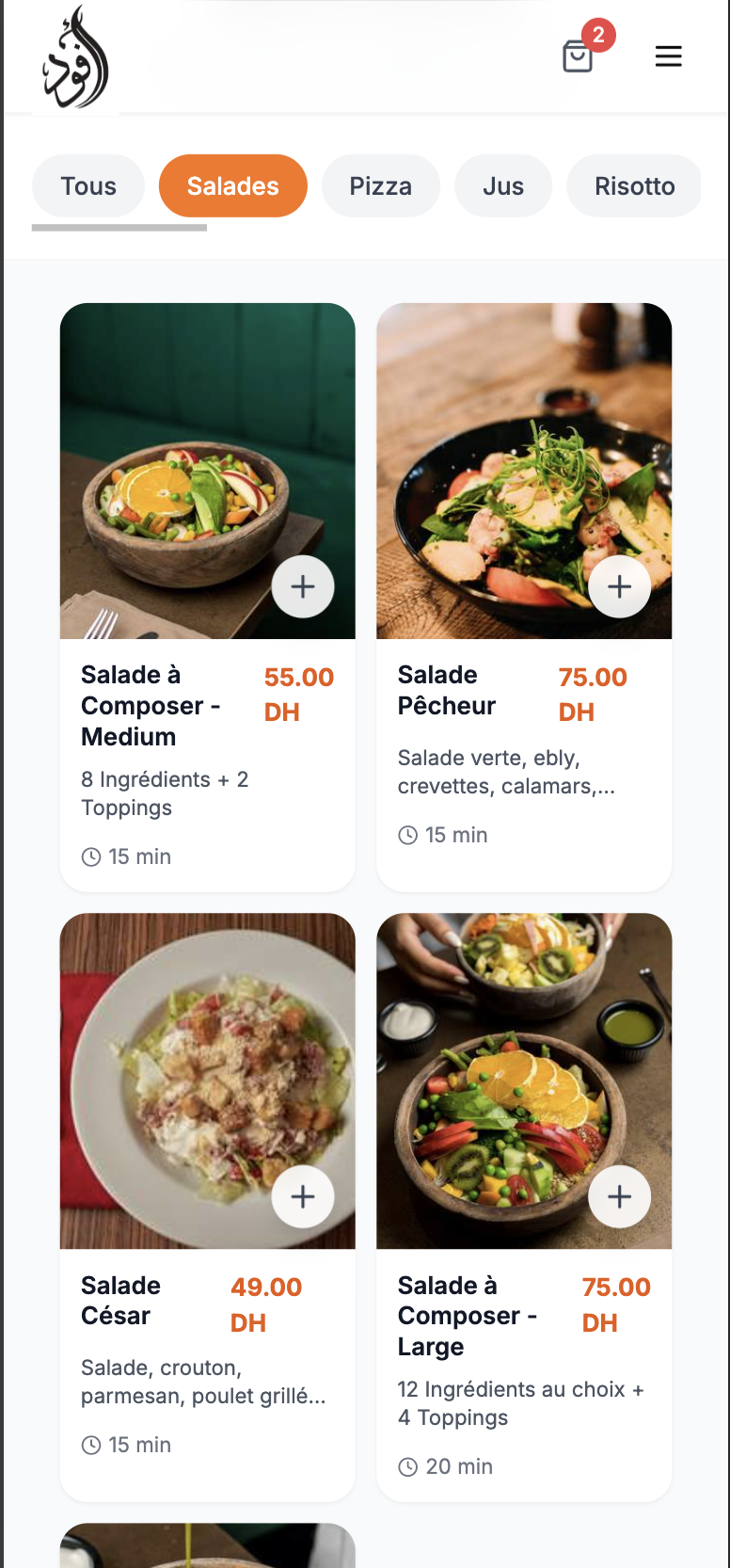The image size is (730, 1568).
Task: Show all items with Tous filter
Action: tap(88, 186)
